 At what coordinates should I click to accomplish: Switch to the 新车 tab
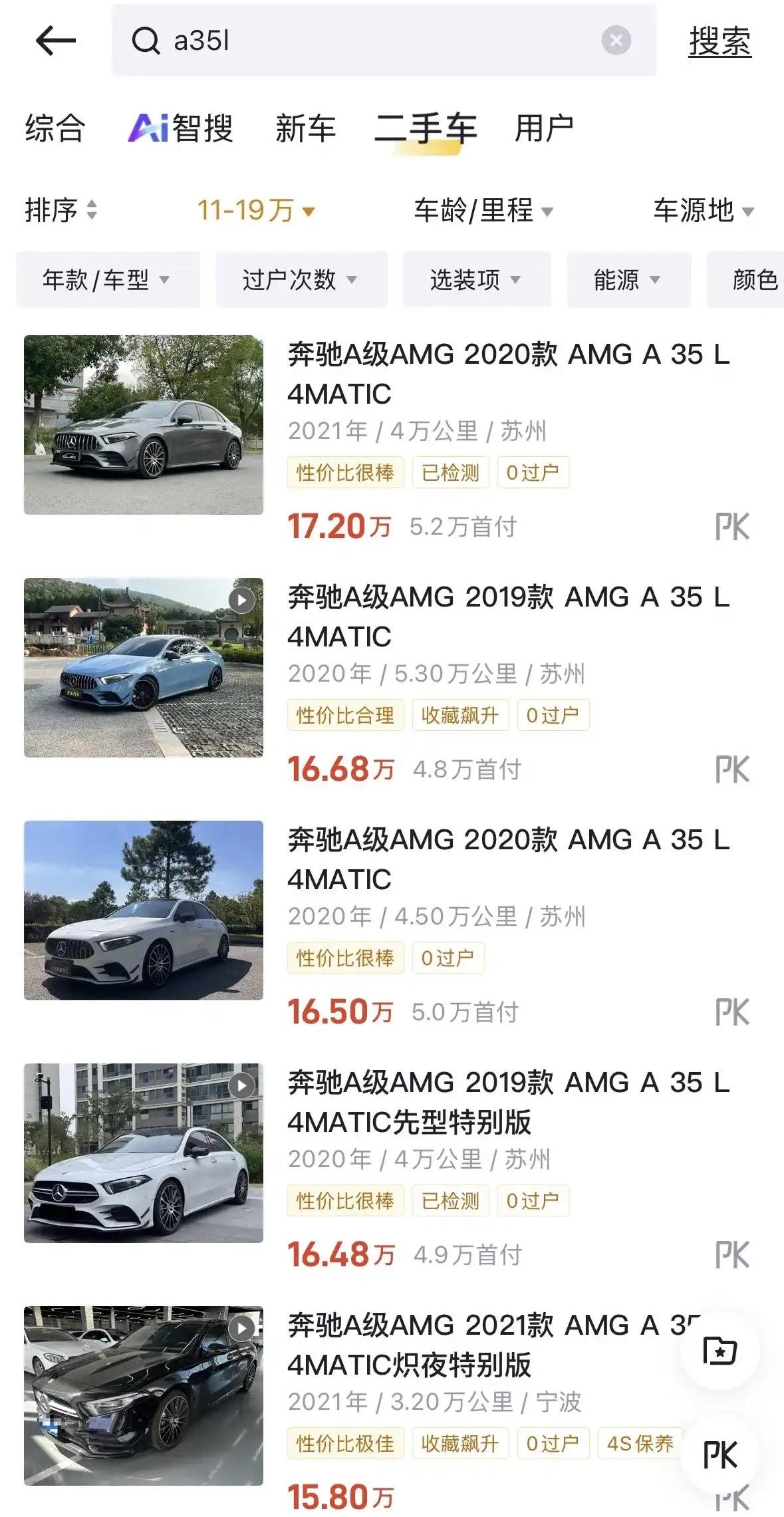[x=306, y=128]
